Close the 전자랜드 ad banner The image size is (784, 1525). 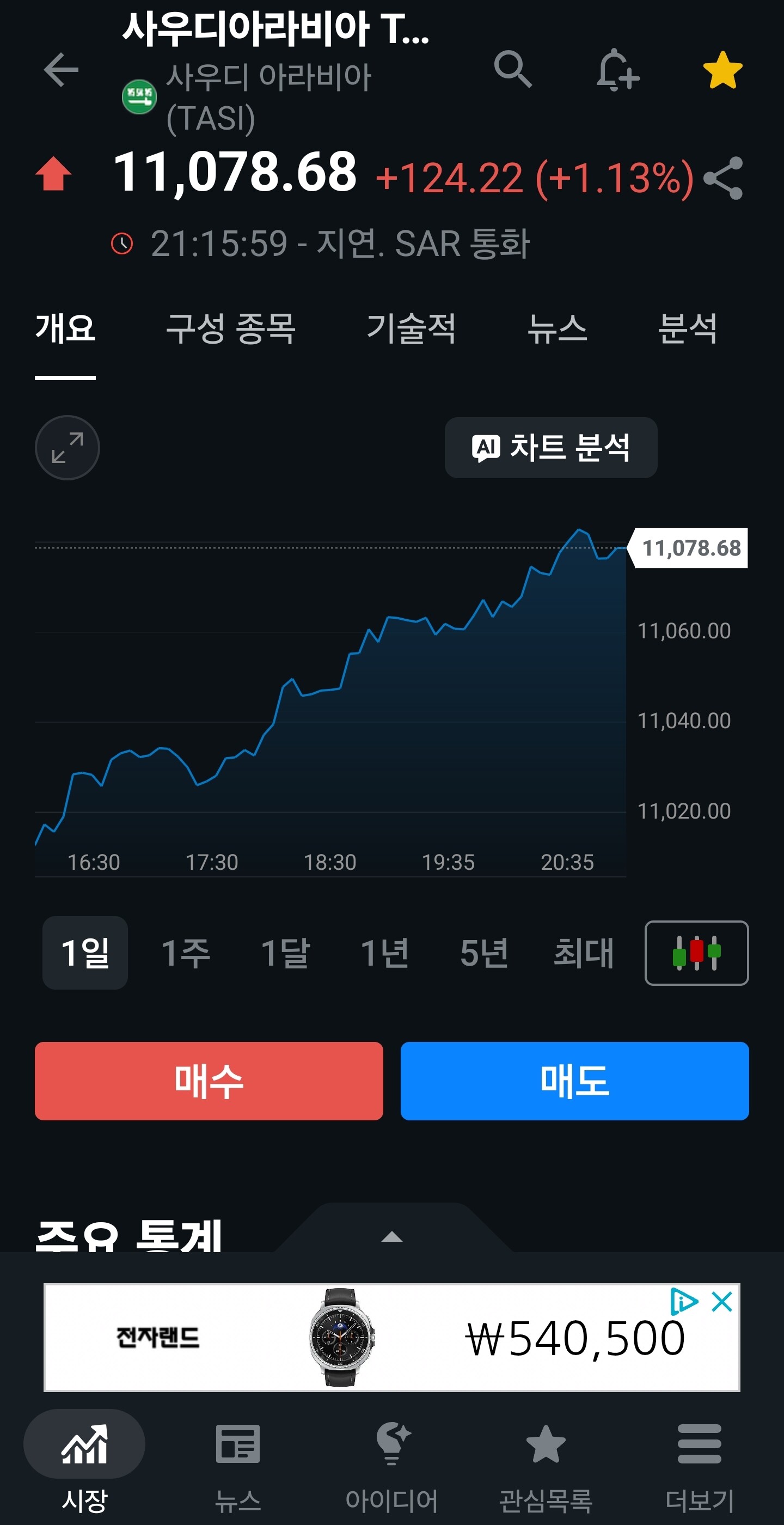[x=722, y=1302]
